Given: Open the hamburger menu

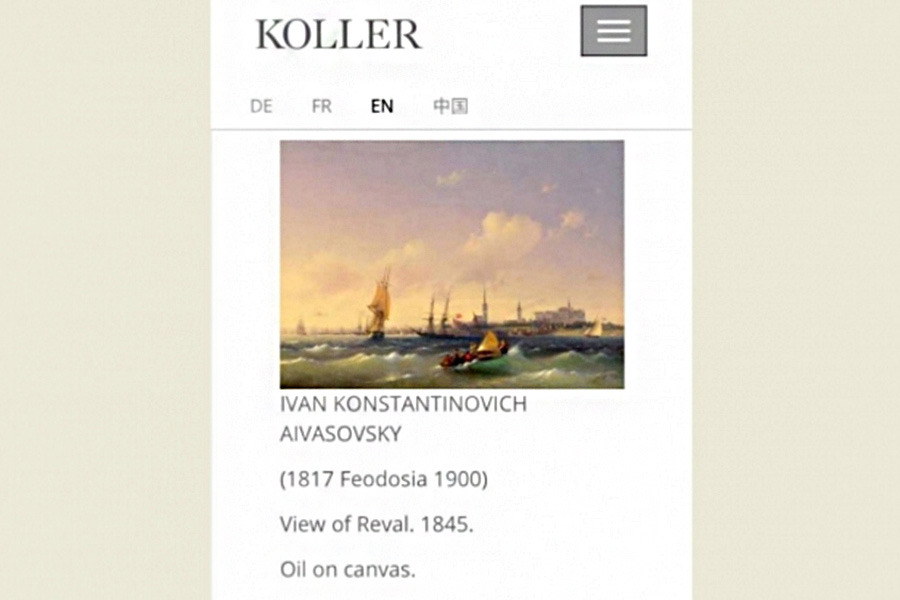Looking at the screenshot, I should tap(613, 31).
